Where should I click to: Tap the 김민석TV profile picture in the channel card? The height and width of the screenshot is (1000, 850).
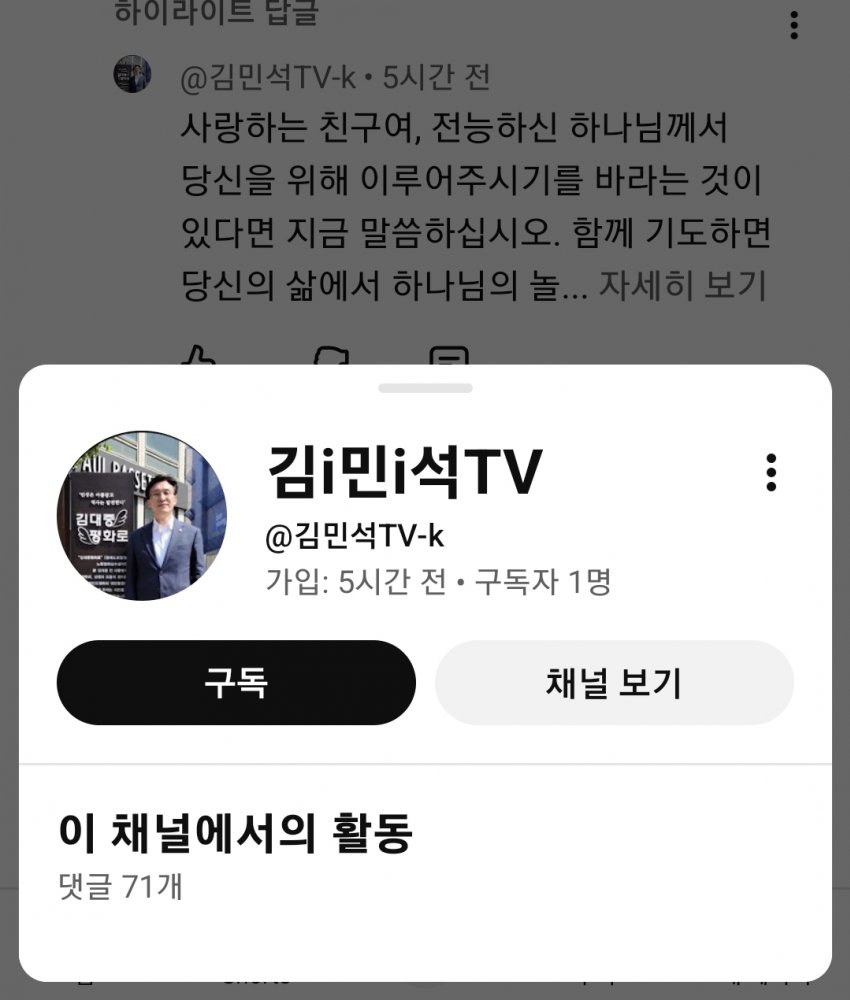coord(142,516)
